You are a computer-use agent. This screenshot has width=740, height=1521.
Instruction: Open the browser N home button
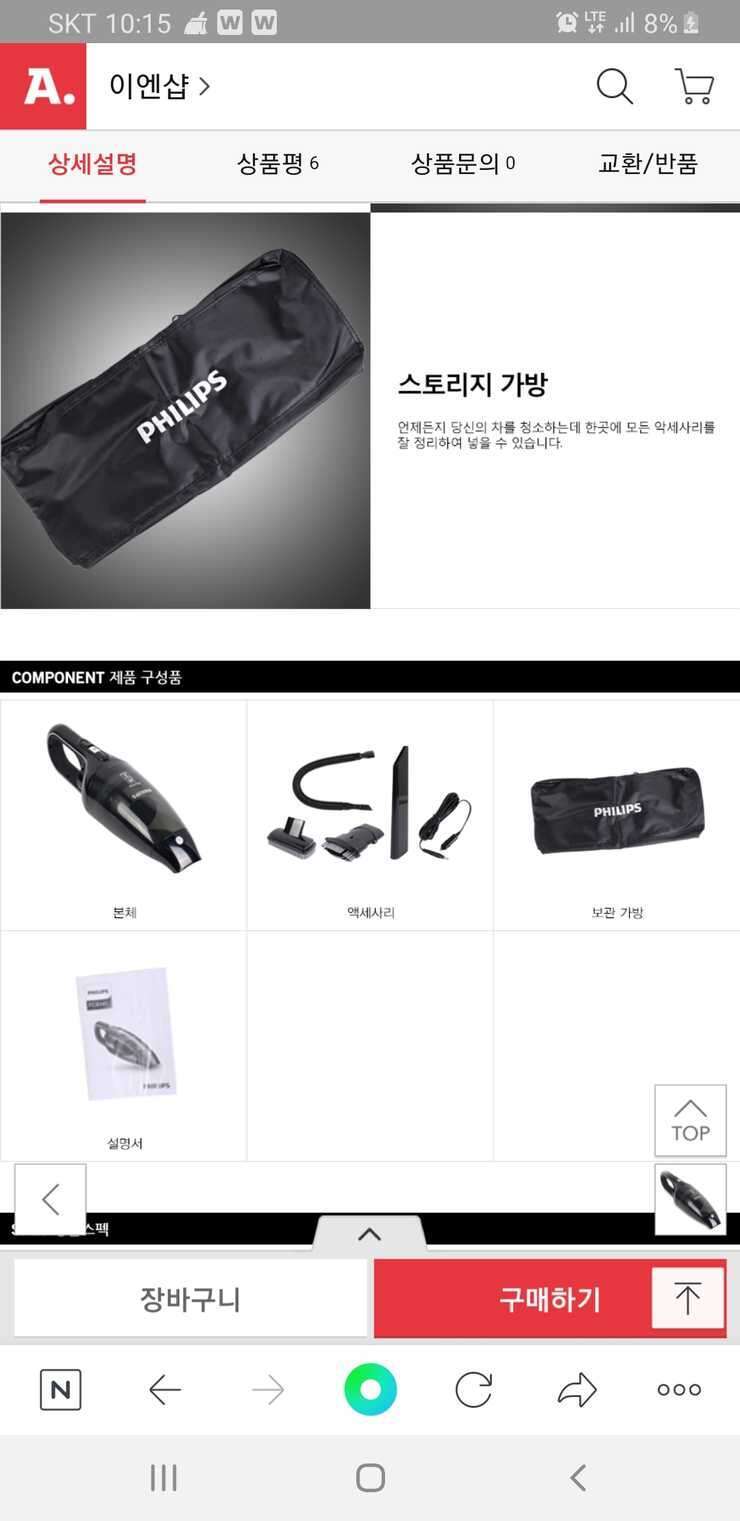tap(61, 1389)
